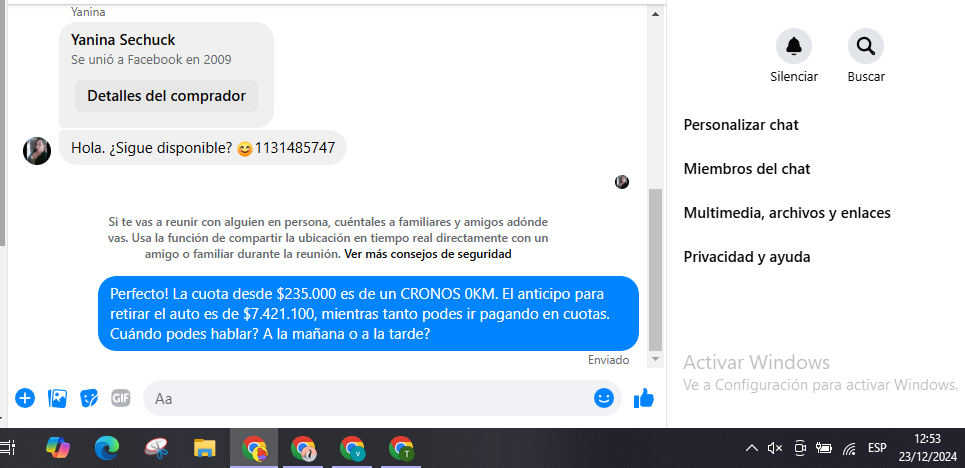965x468 pixels.
Task: Open more actions plus icon
Action: pyautogui.click(x=25, y=398)
